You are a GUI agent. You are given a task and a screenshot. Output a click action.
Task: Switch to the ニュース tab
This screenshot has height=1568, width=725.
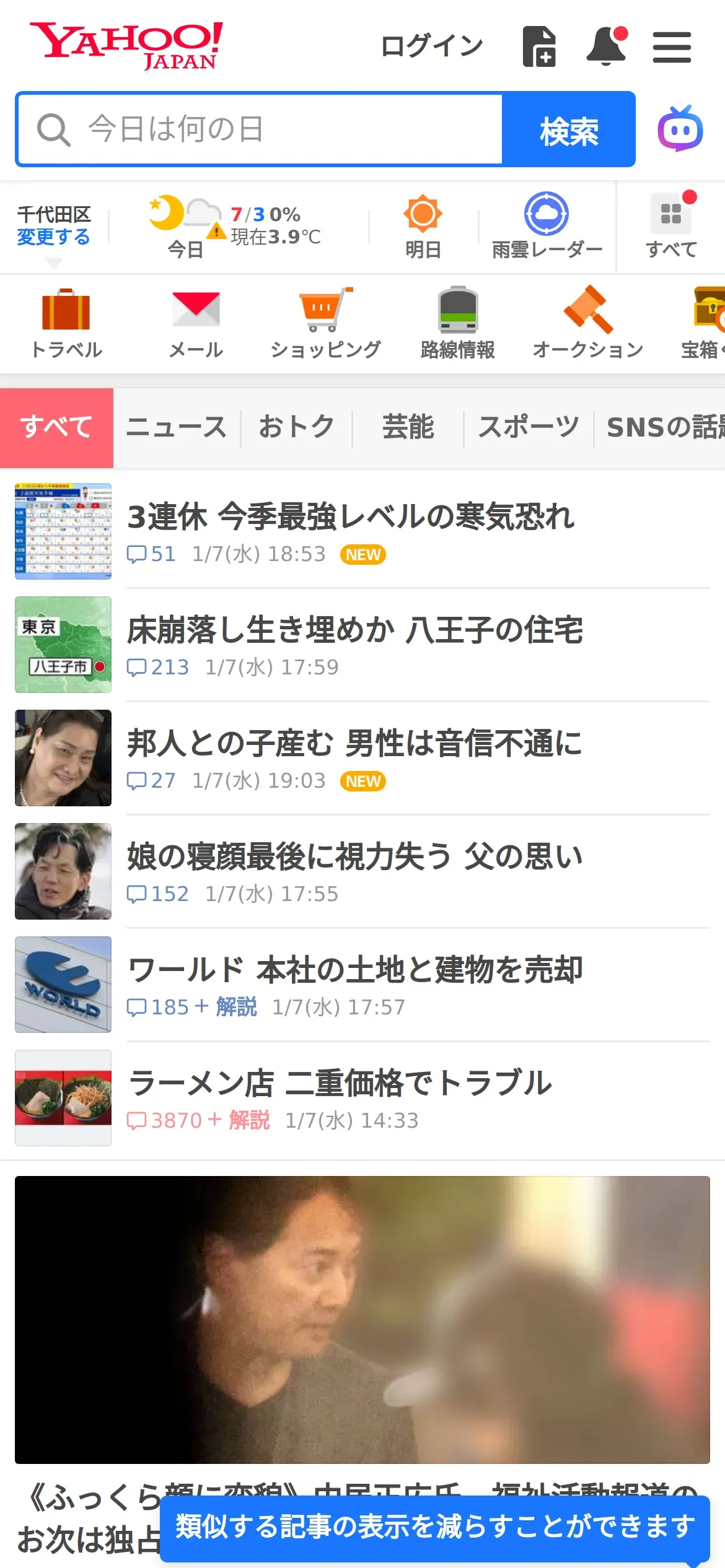[x=177, y=427]
